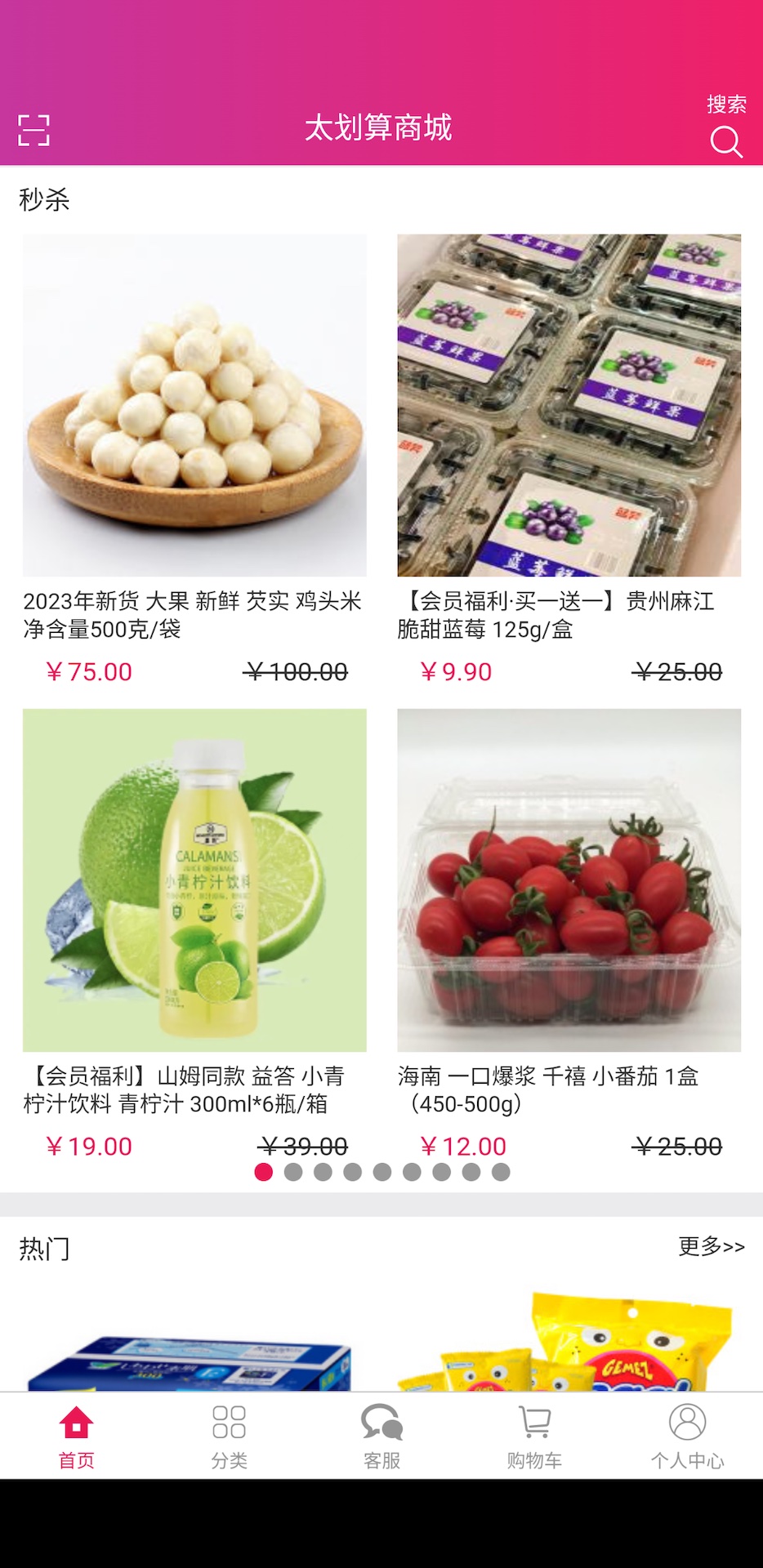Open the 个人中心 profile icon
The image size is (763, 1568).
click(x=687, y=1421)
